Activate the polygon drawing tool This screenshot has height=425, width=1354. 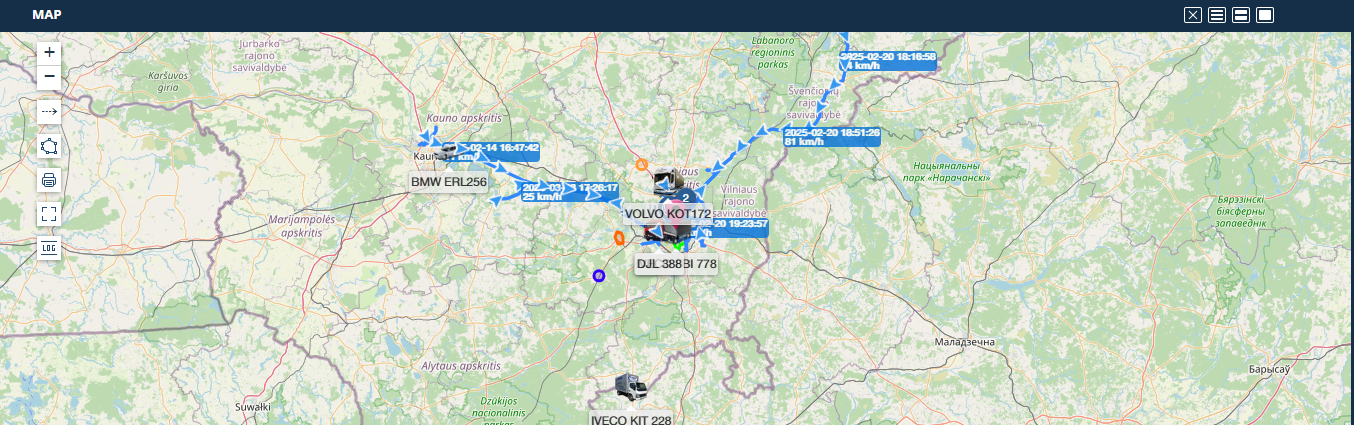click(x=49, y=146)
